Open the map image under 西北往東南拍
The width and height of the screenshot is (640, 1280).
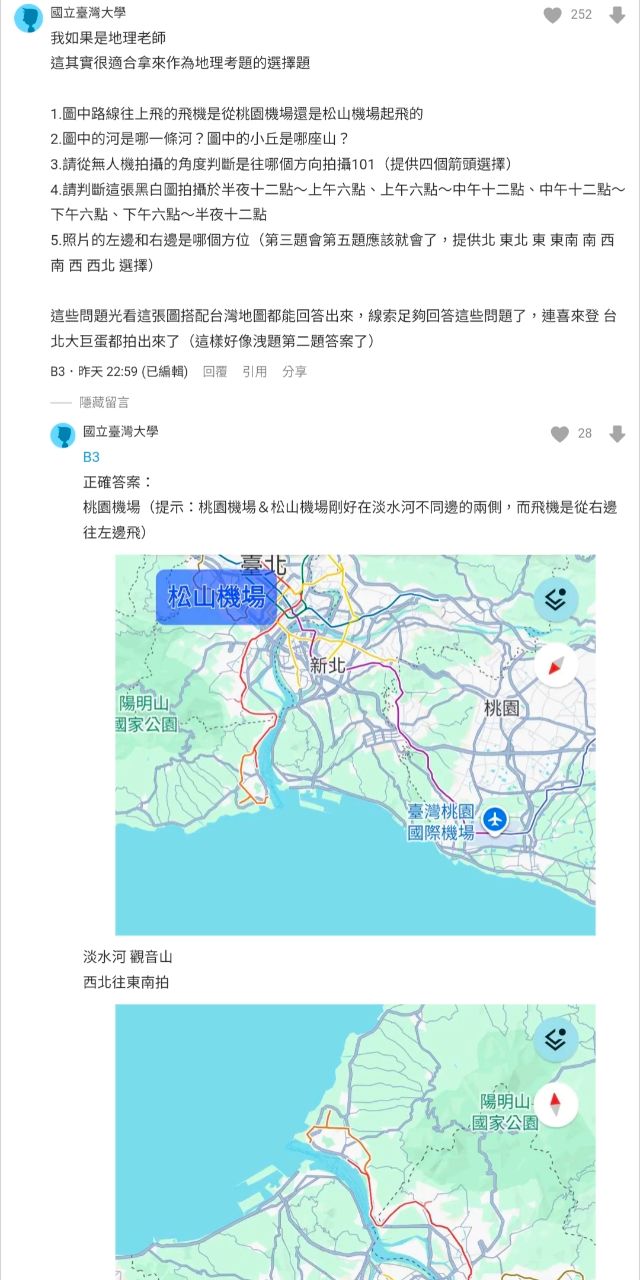355,1140
